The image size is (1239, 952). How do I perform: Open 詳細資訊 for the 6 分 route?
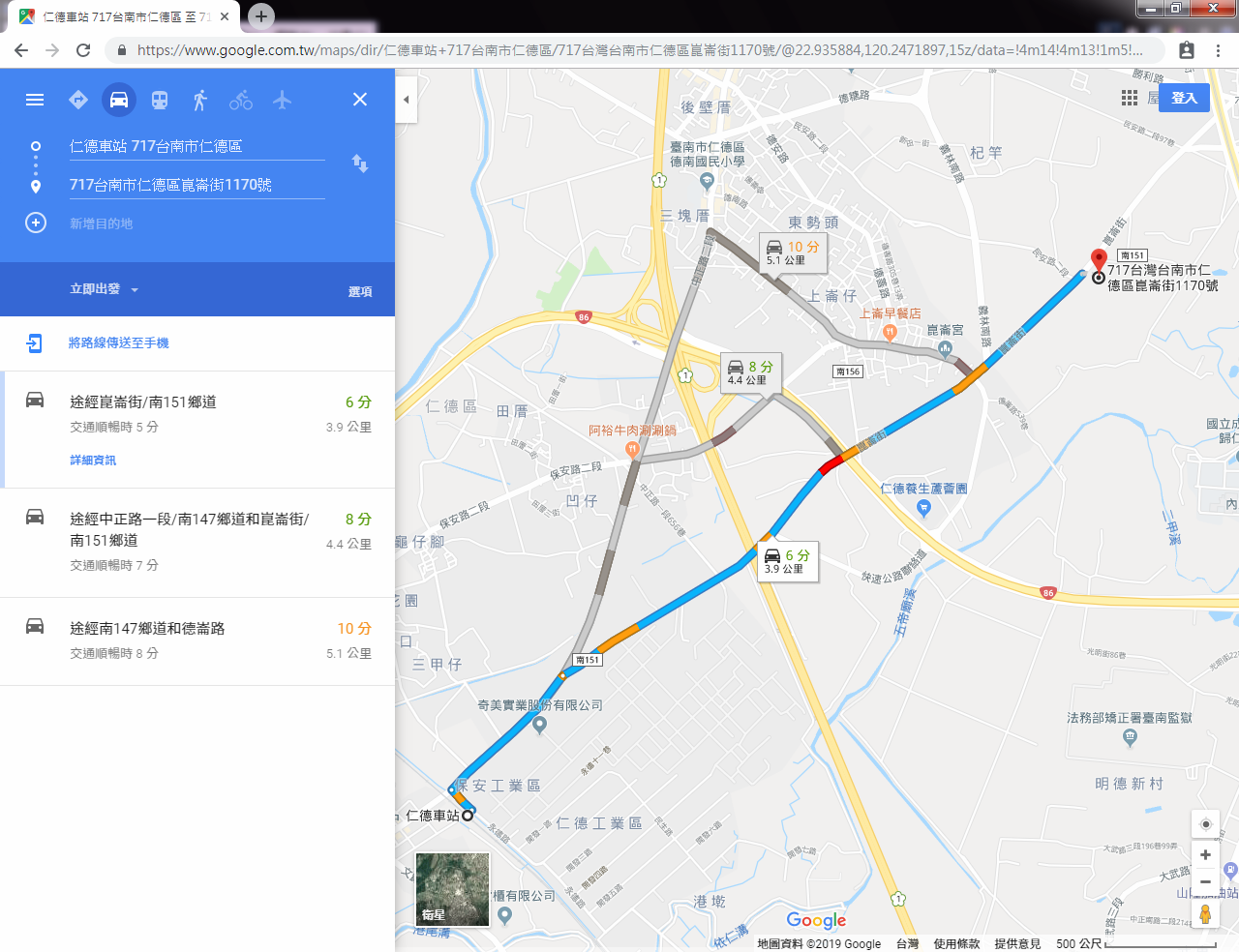coord(93,461)
